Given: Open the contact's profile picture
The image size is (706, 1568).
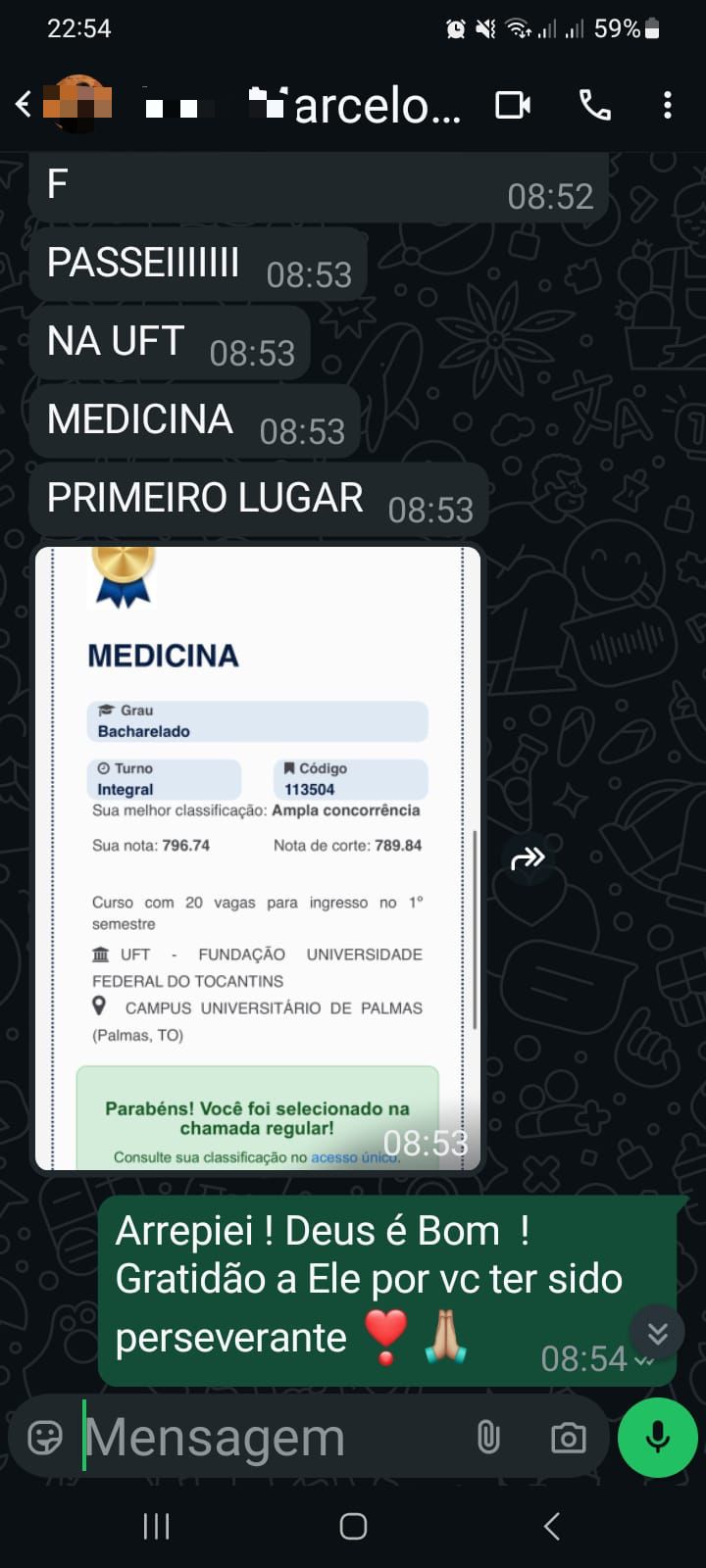Looking at the screenshot, I should coord(78,104).
